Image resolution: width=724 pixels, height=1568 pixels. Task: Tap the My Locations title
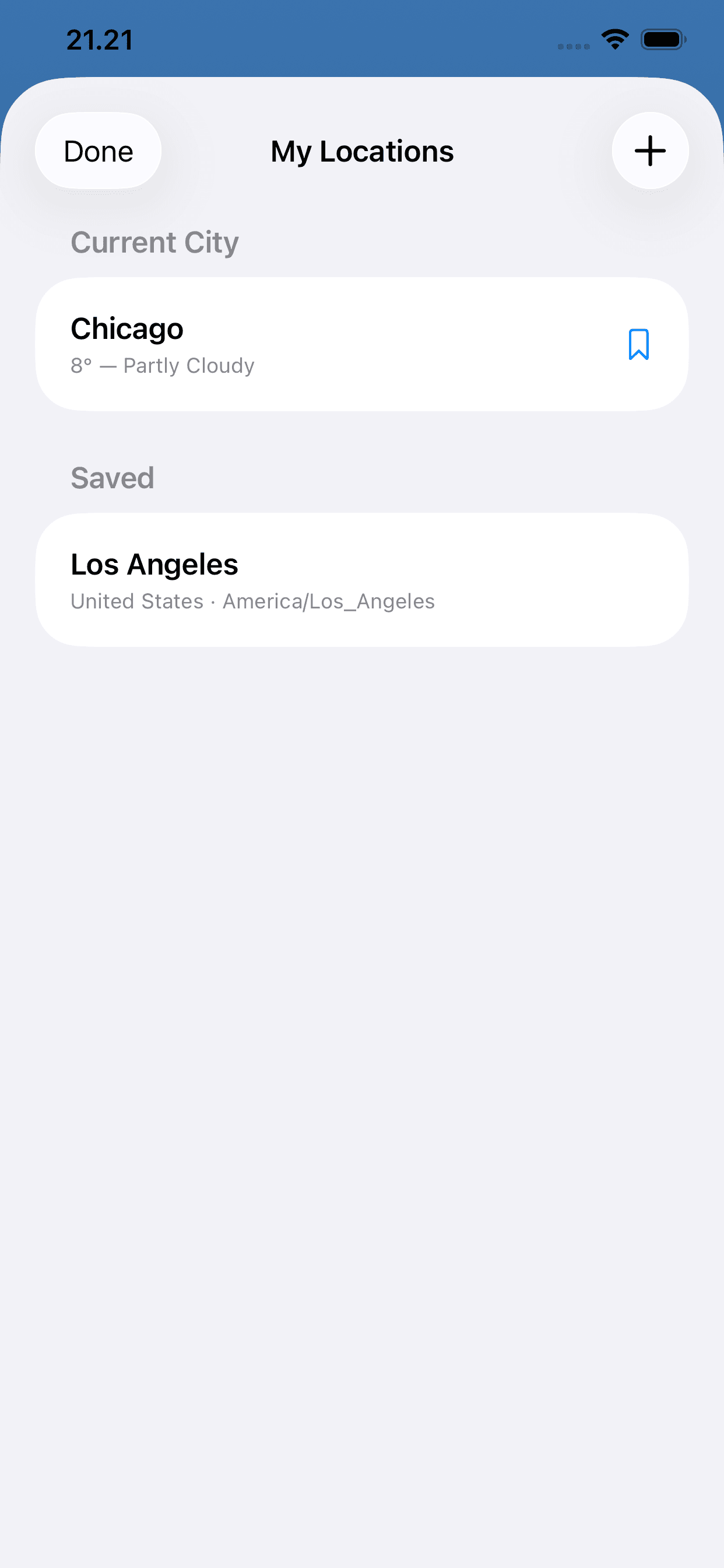pyautogui.click(x=361, y=150)
